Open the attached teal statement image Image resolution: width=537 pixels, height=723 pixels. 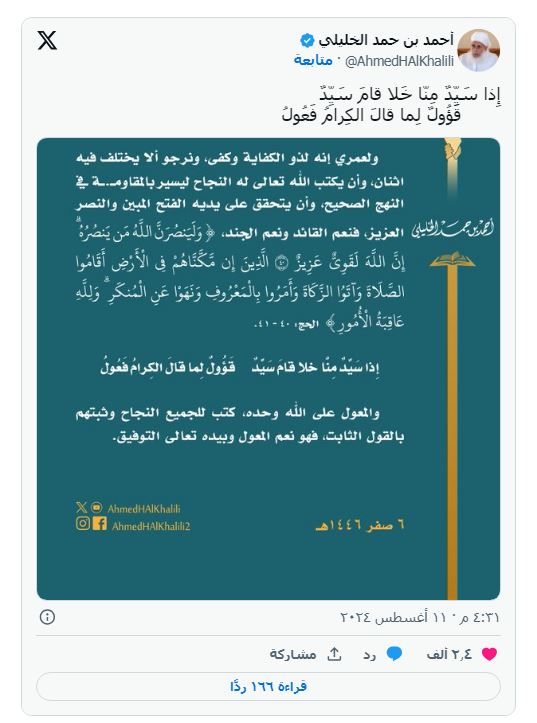click(268, 369)
